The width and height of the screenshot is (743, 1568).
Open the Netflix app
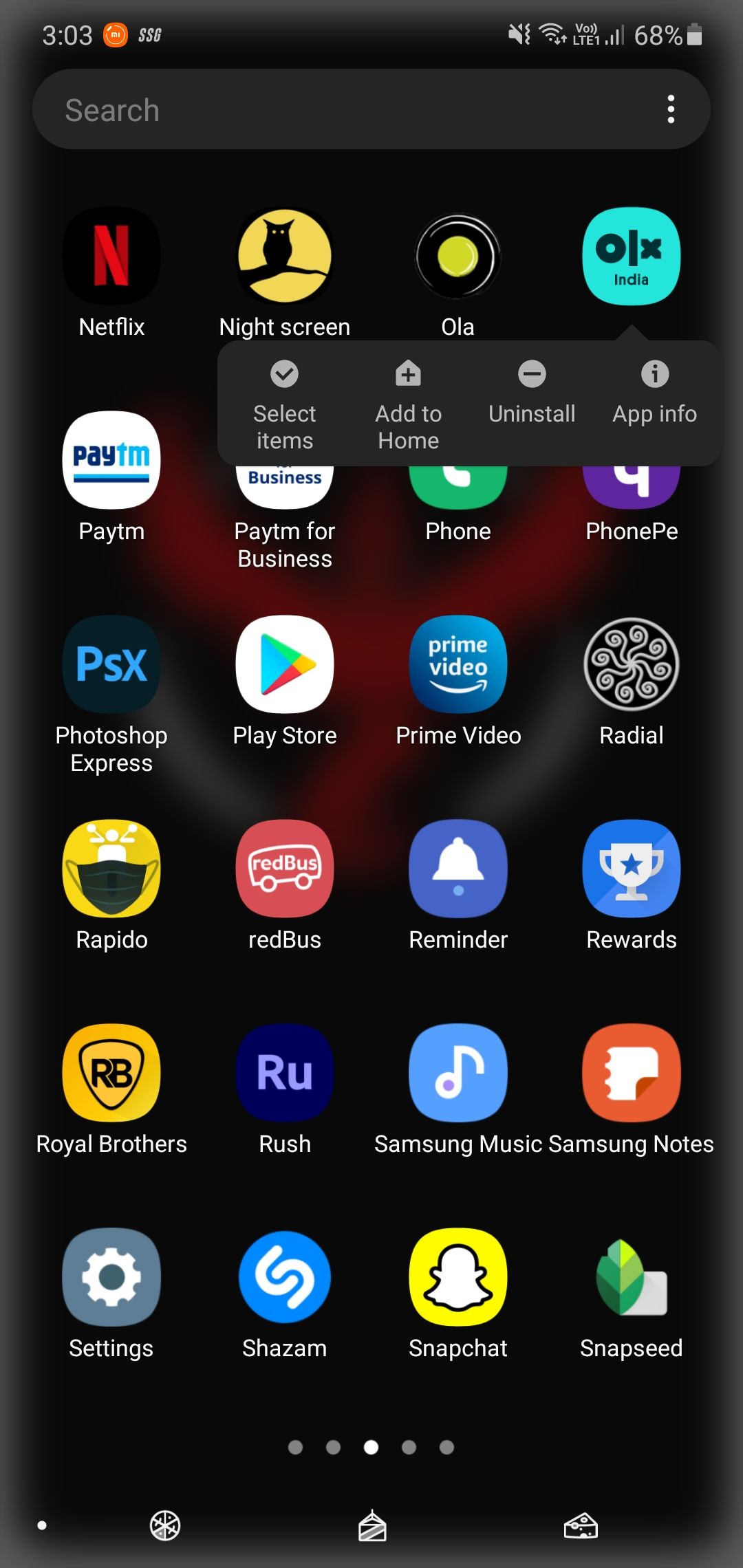tap(111, 255)
